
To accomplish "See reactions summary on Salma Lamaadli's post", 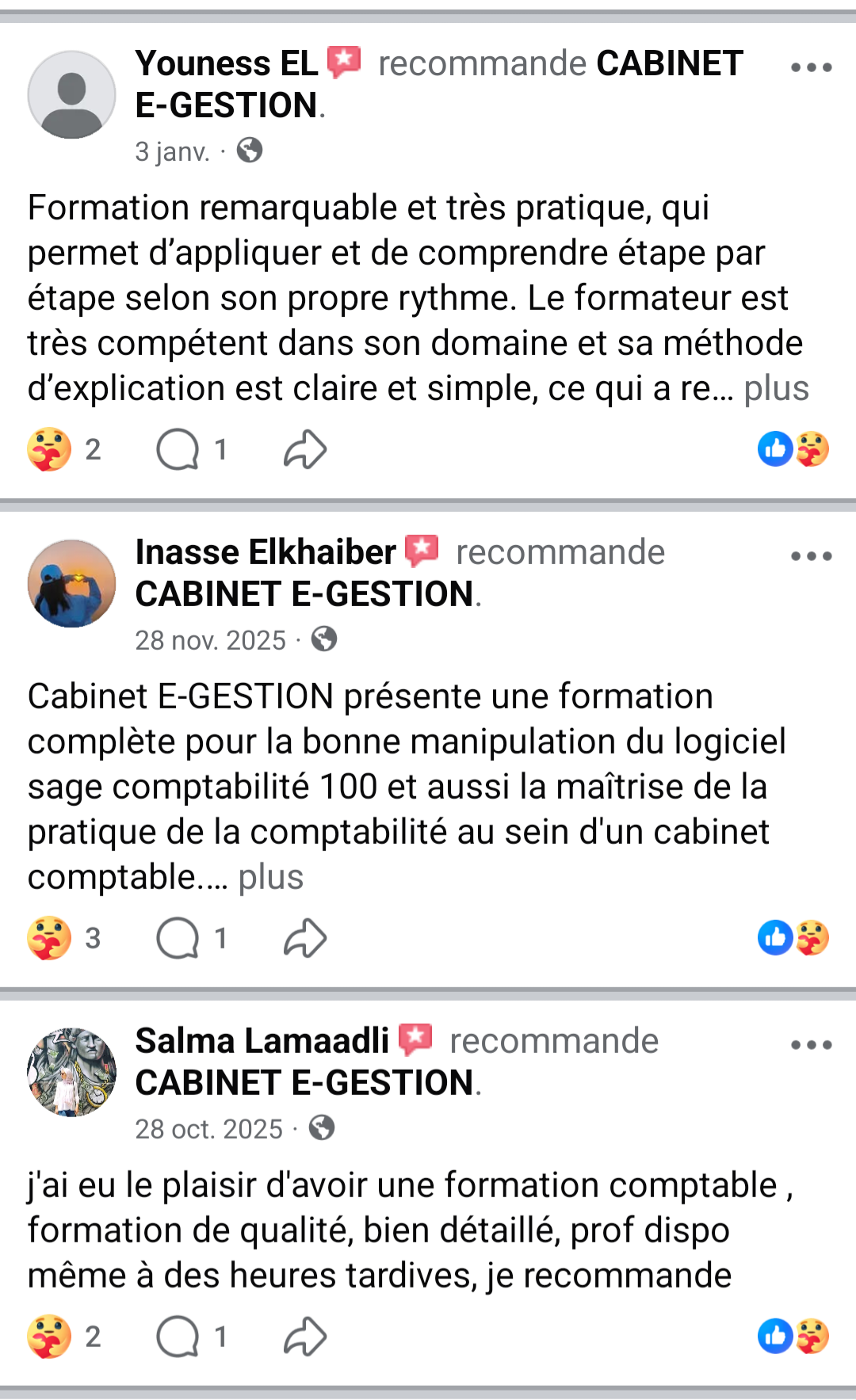I will click(x=793, y=1337).
